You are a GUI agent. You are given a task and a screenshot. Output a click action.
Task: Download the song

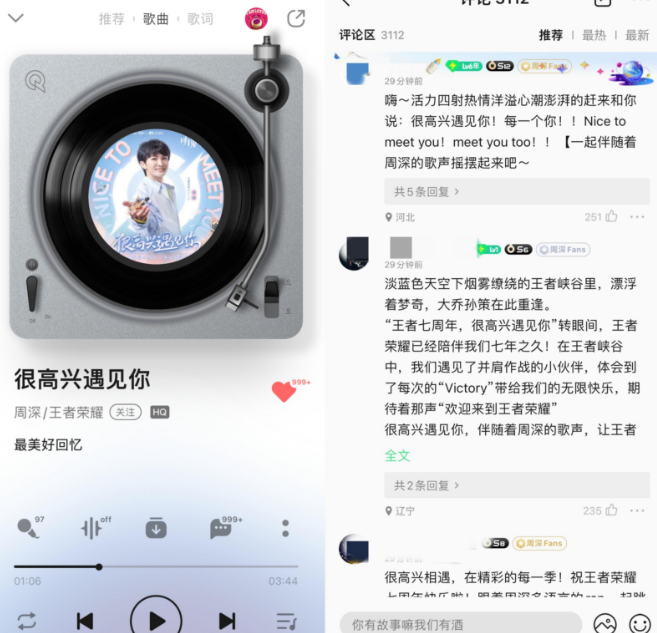(x=156, y=528)
